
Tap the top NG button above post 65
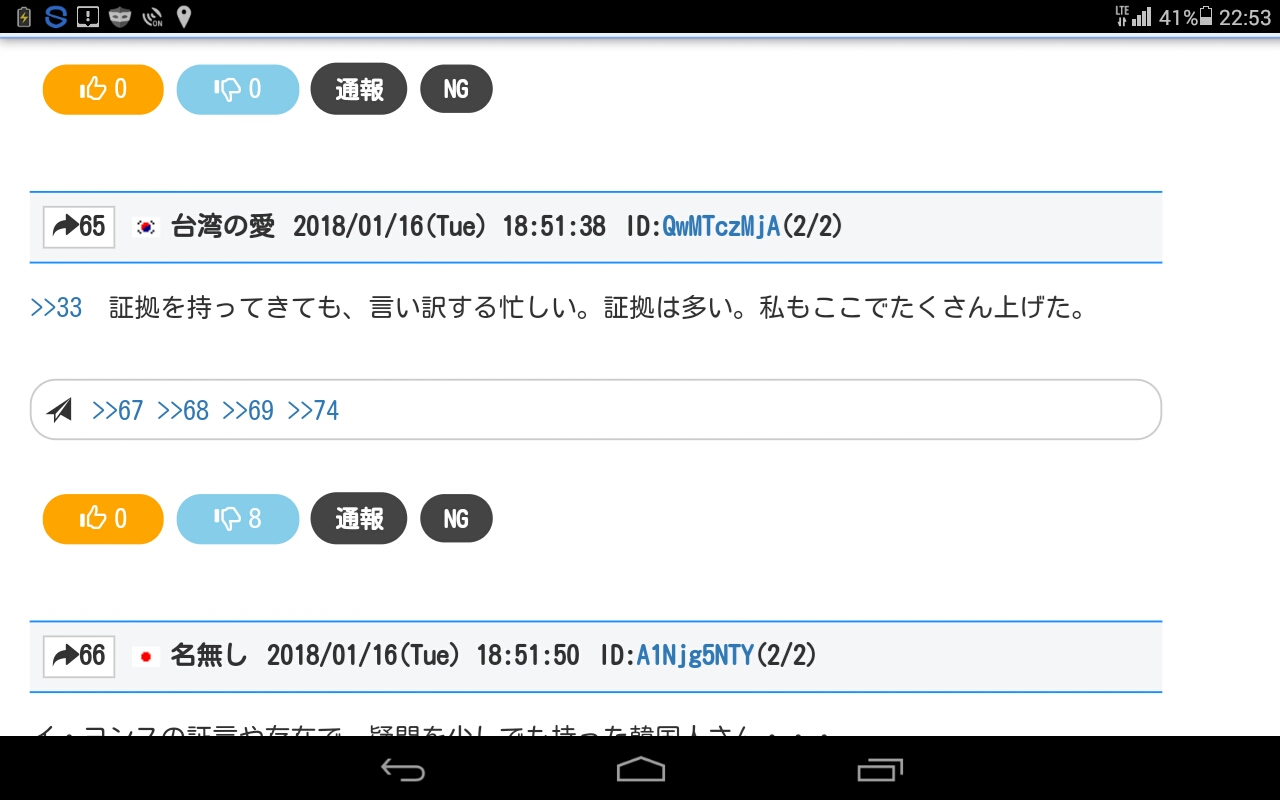coord(456,89)
